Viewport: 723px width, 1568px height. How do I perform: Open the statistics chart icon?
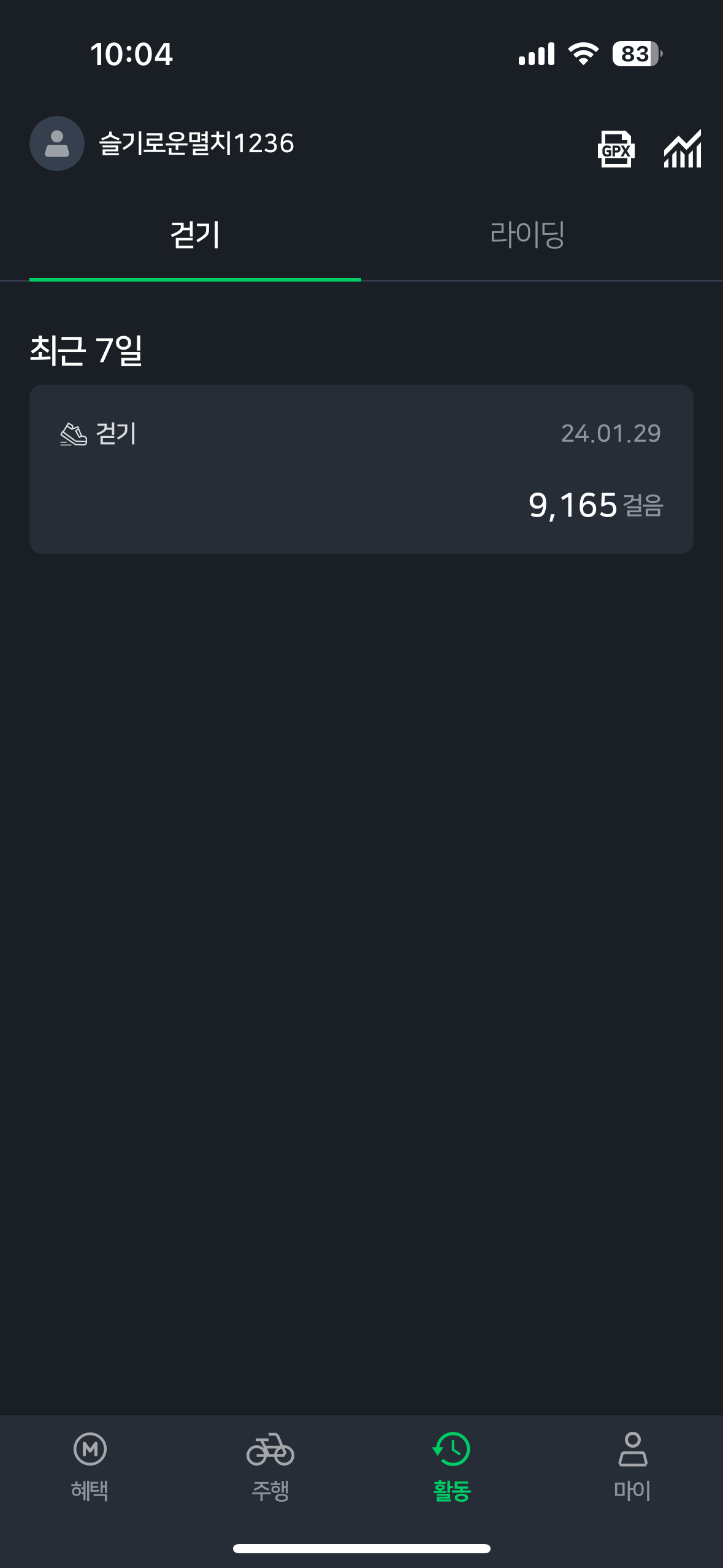[x=682, y=148]
